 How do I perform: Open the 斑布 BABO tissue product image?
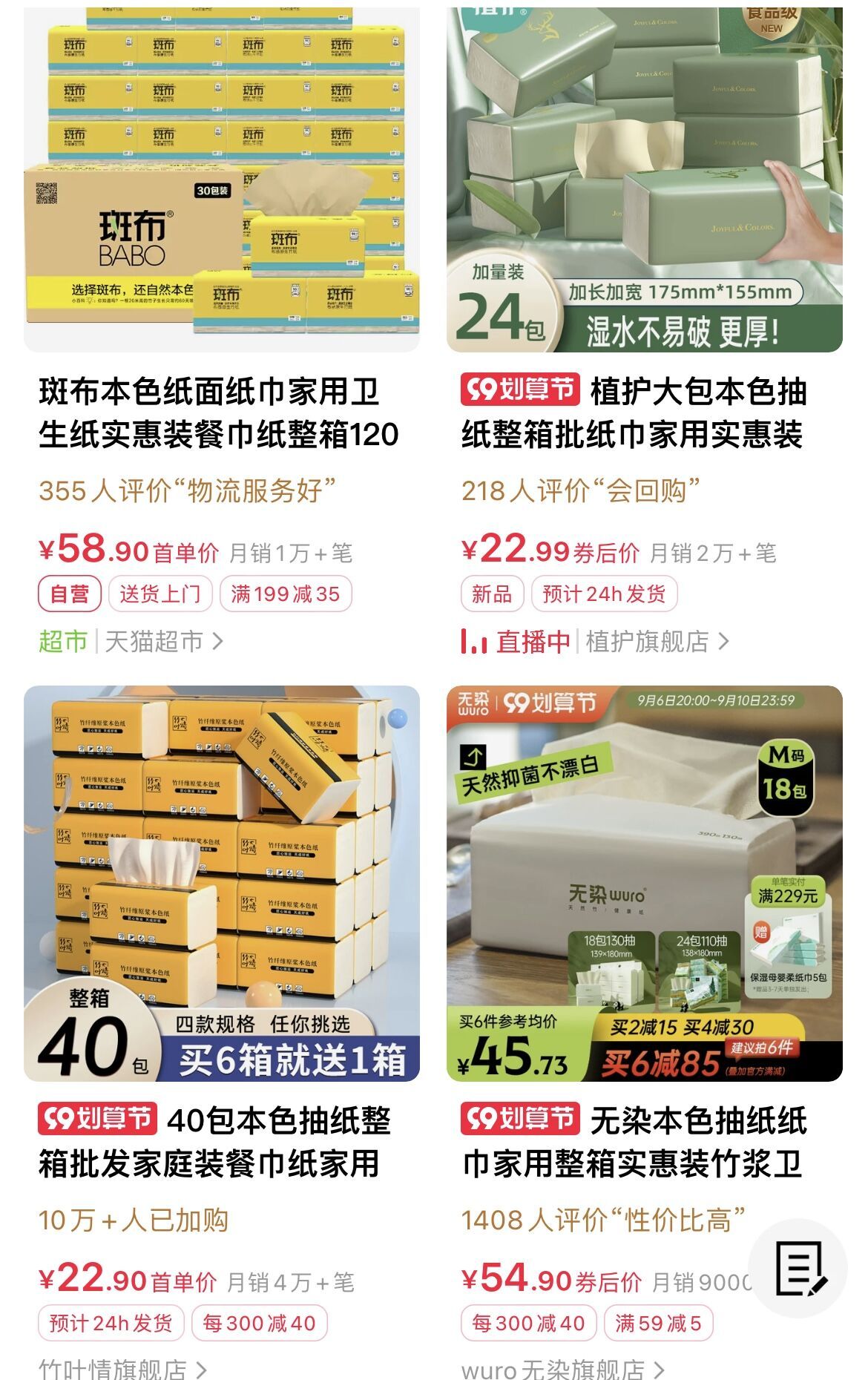pyautogui.click(x=221, y=178)
